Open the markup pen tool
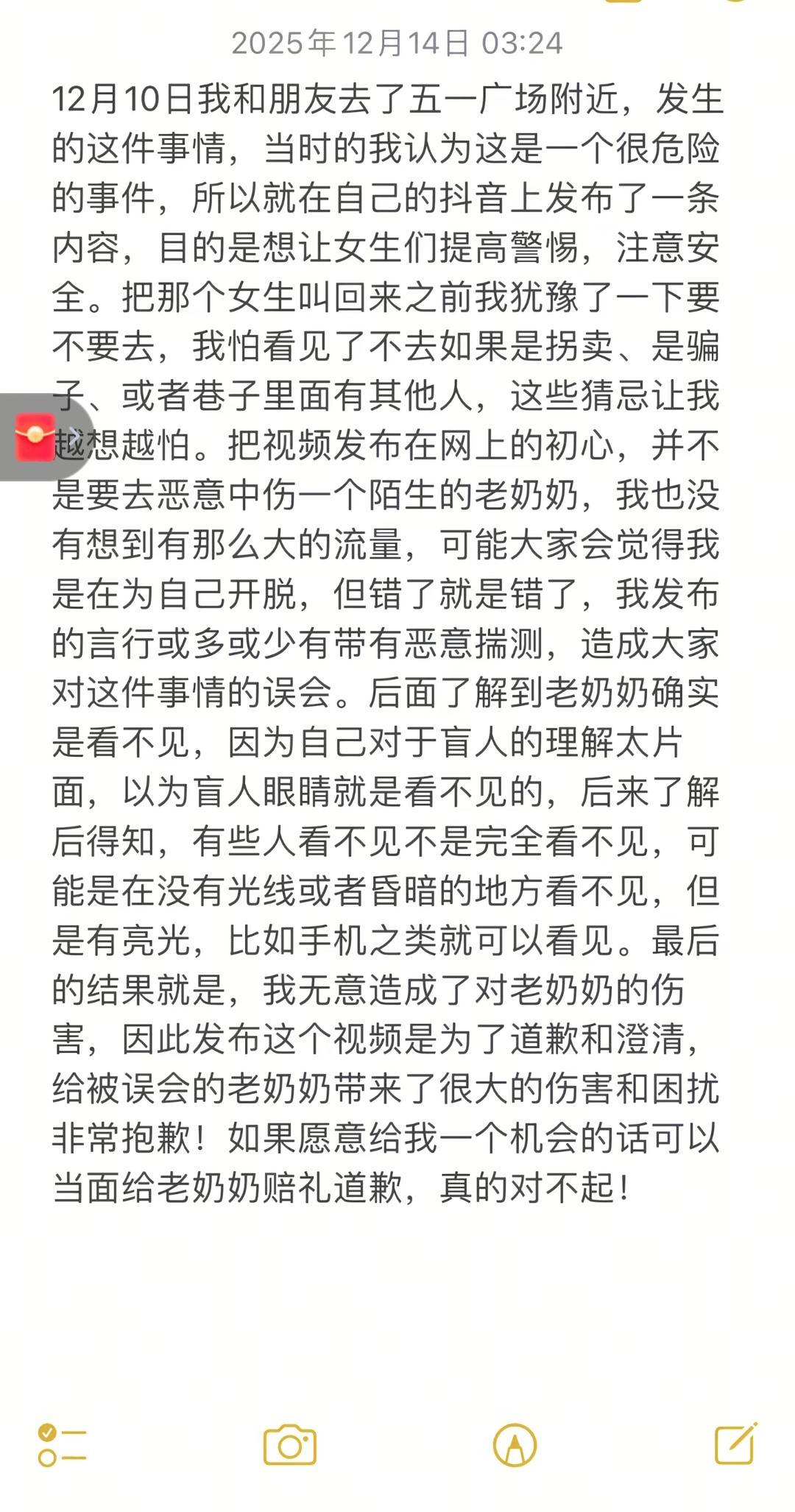Screen dimensions: 795x1512 tap(515, 1445)
